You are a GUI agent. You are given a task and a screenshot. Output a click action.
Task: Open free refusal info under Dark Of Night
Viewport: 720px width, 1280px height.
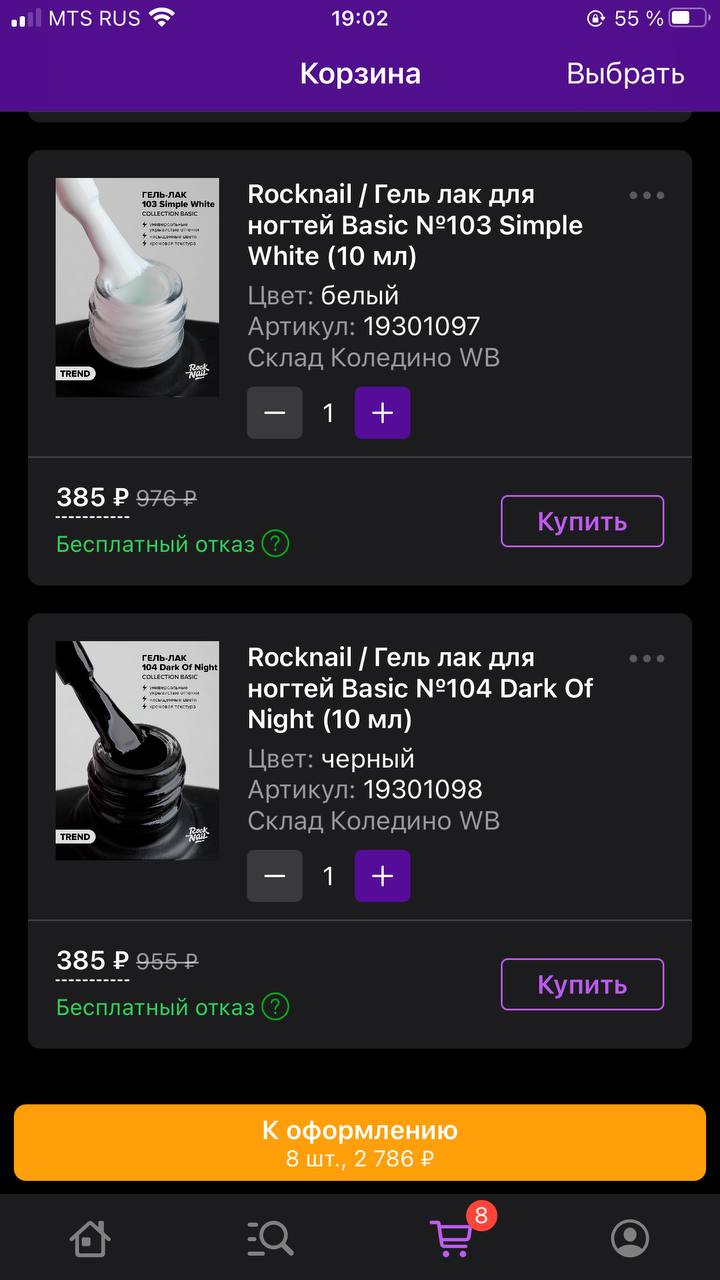(x=275, y=1007)
